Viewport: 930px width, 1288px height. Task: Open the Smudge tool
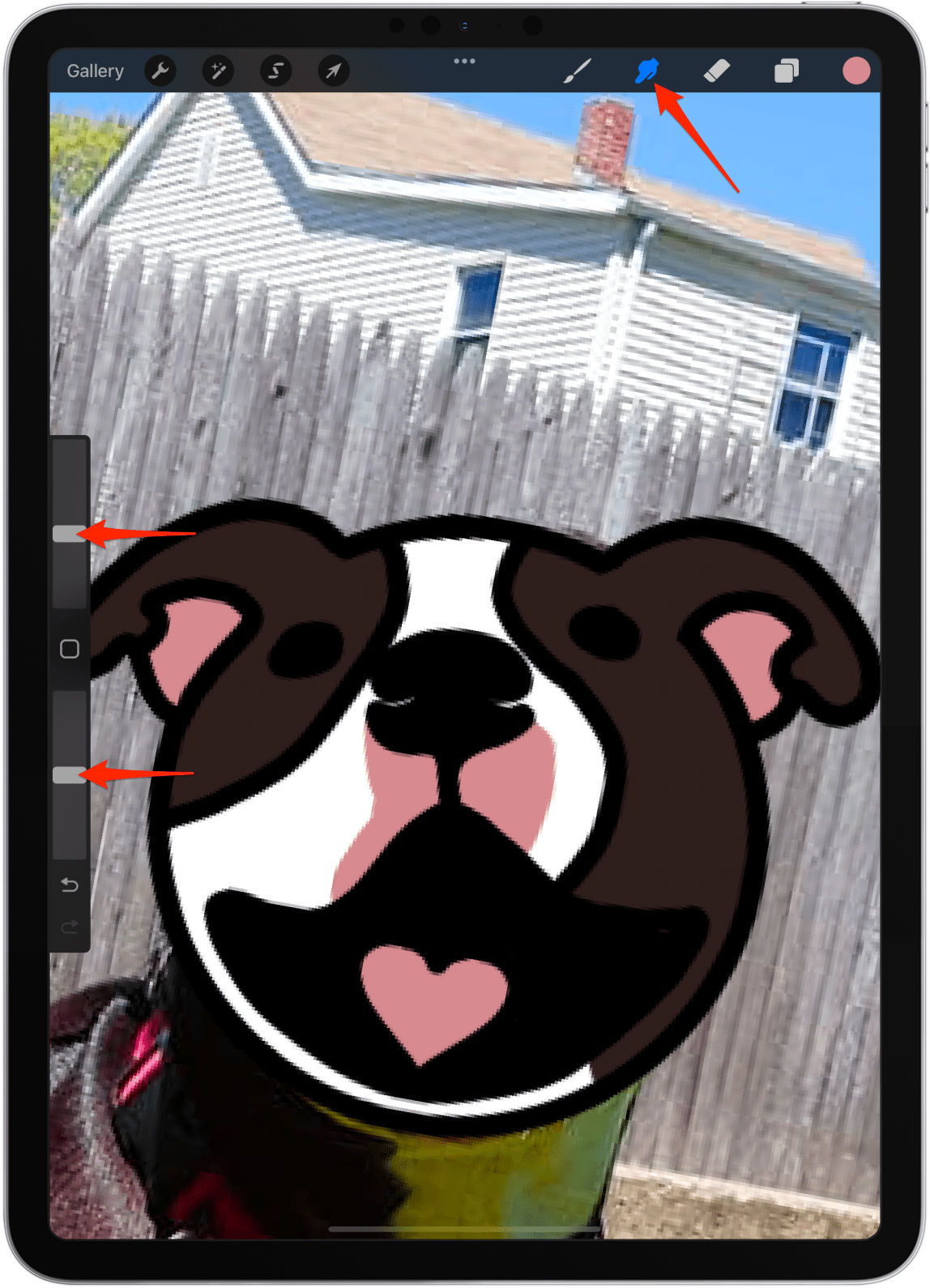pos(646,71)
